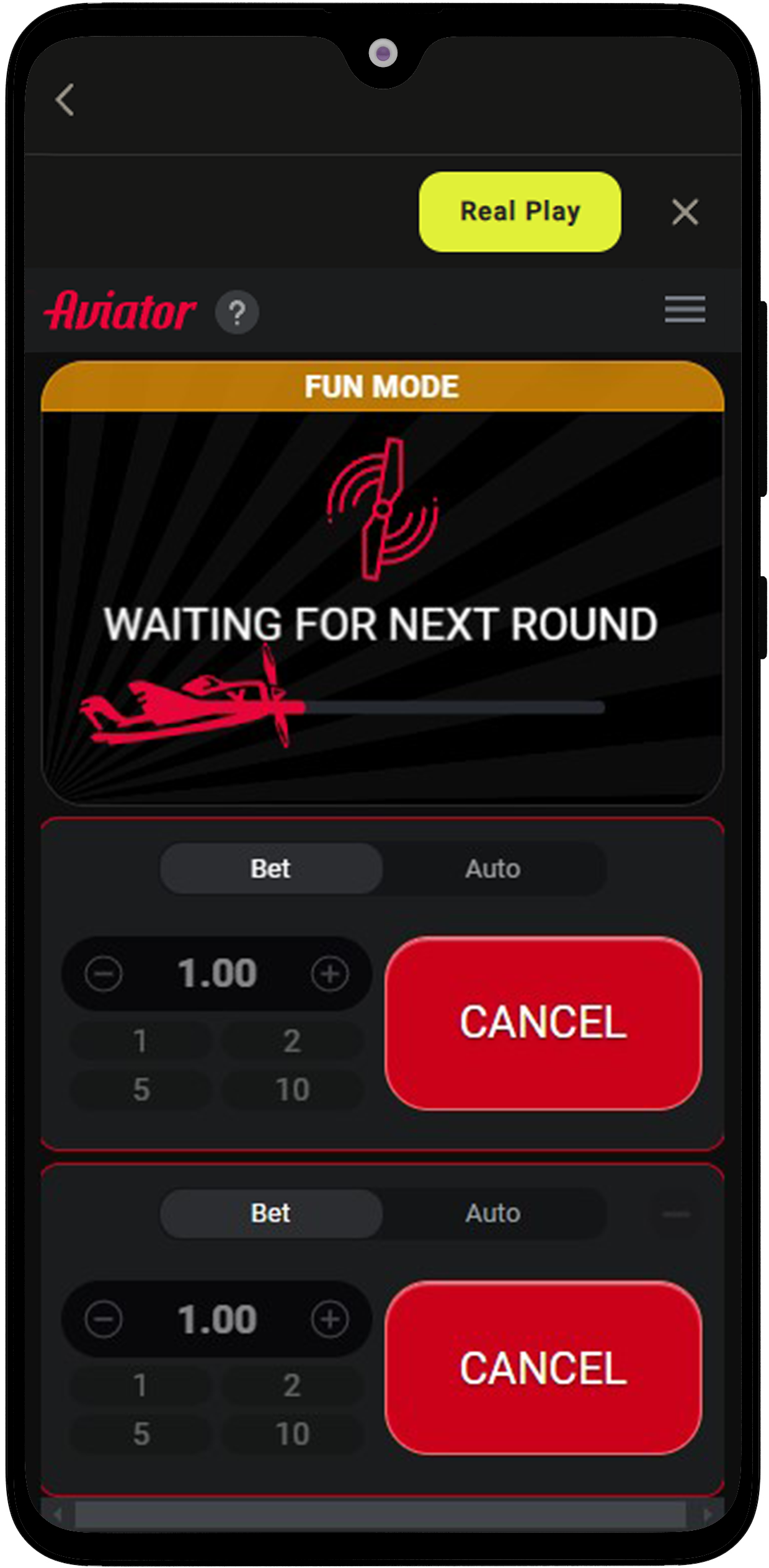
Task: Remove the second bet panel
Action: click(676, 1214)
